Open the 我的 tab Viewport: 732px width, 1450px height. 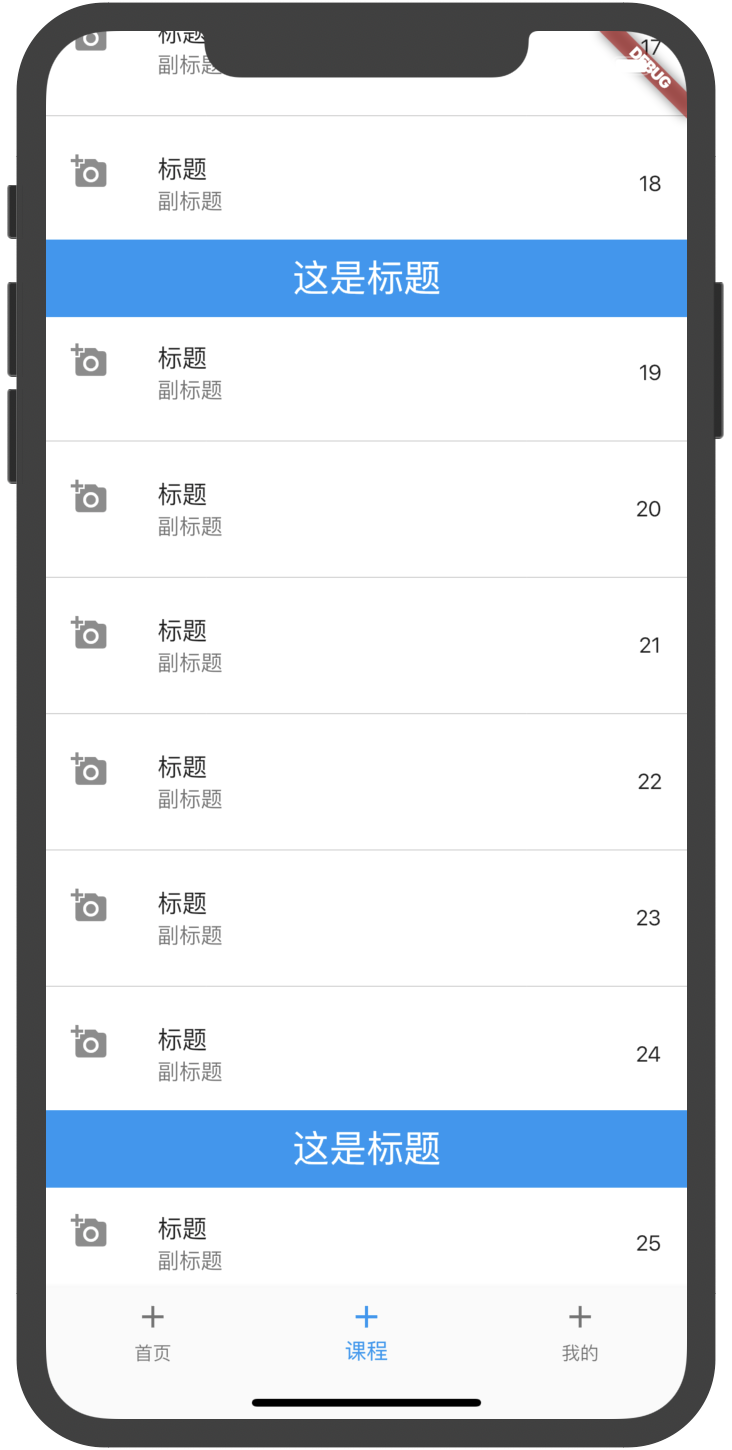coord(579,1333)
